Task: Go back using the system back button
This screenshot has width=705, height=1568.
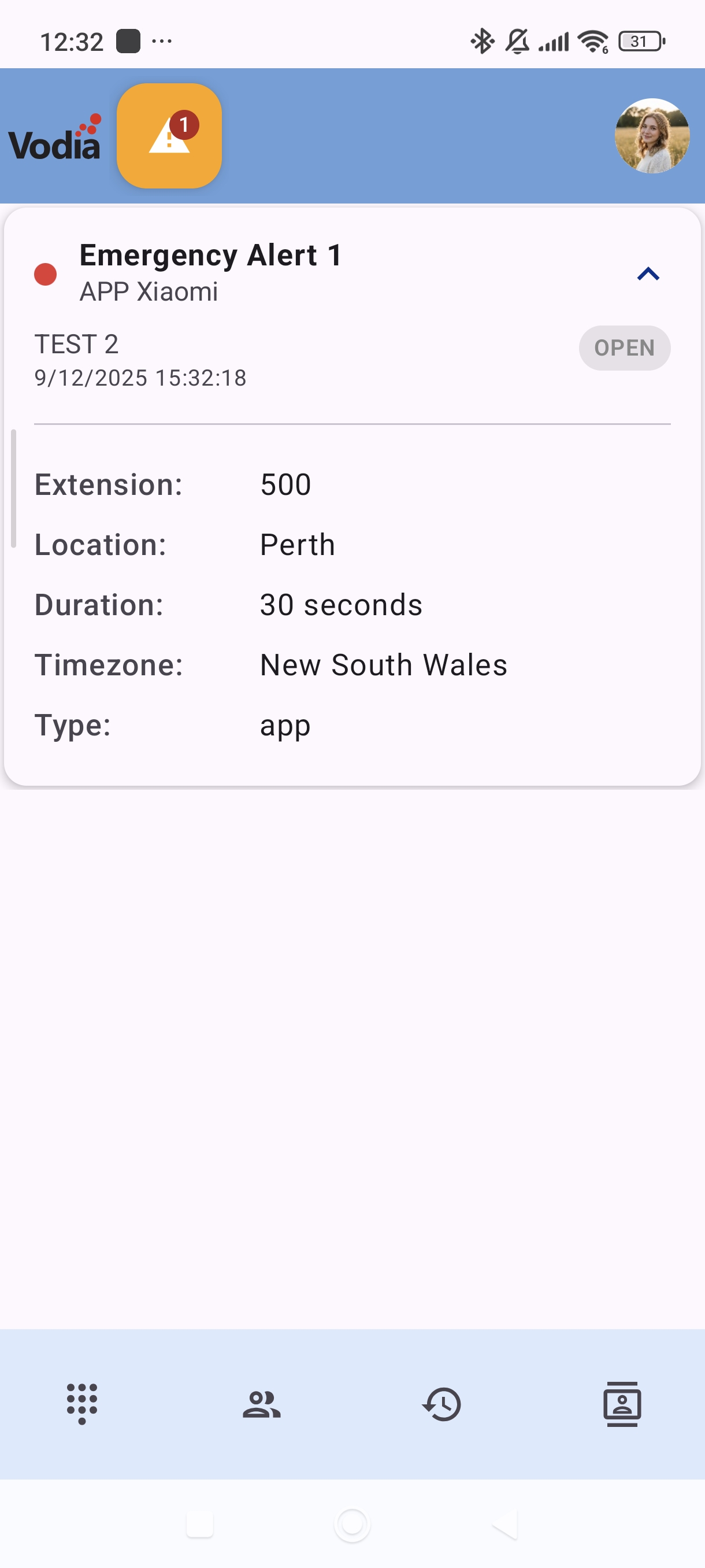Action: [x=505, y=1524]
